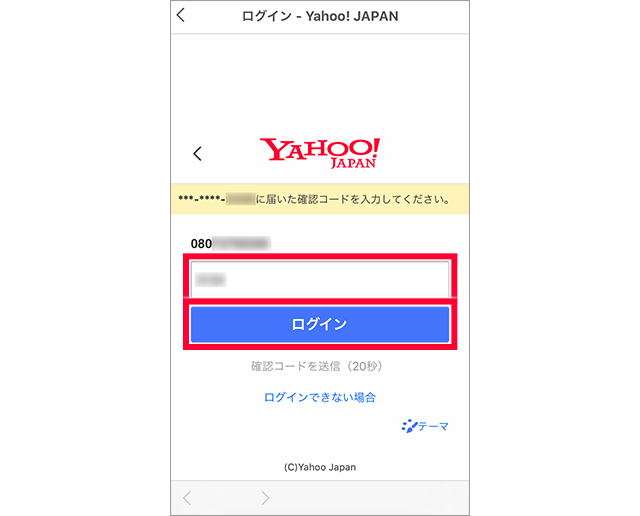Tap the back arrow in the top bar
640x516 pixels.
pyautogui.click(x=182, y=16)
